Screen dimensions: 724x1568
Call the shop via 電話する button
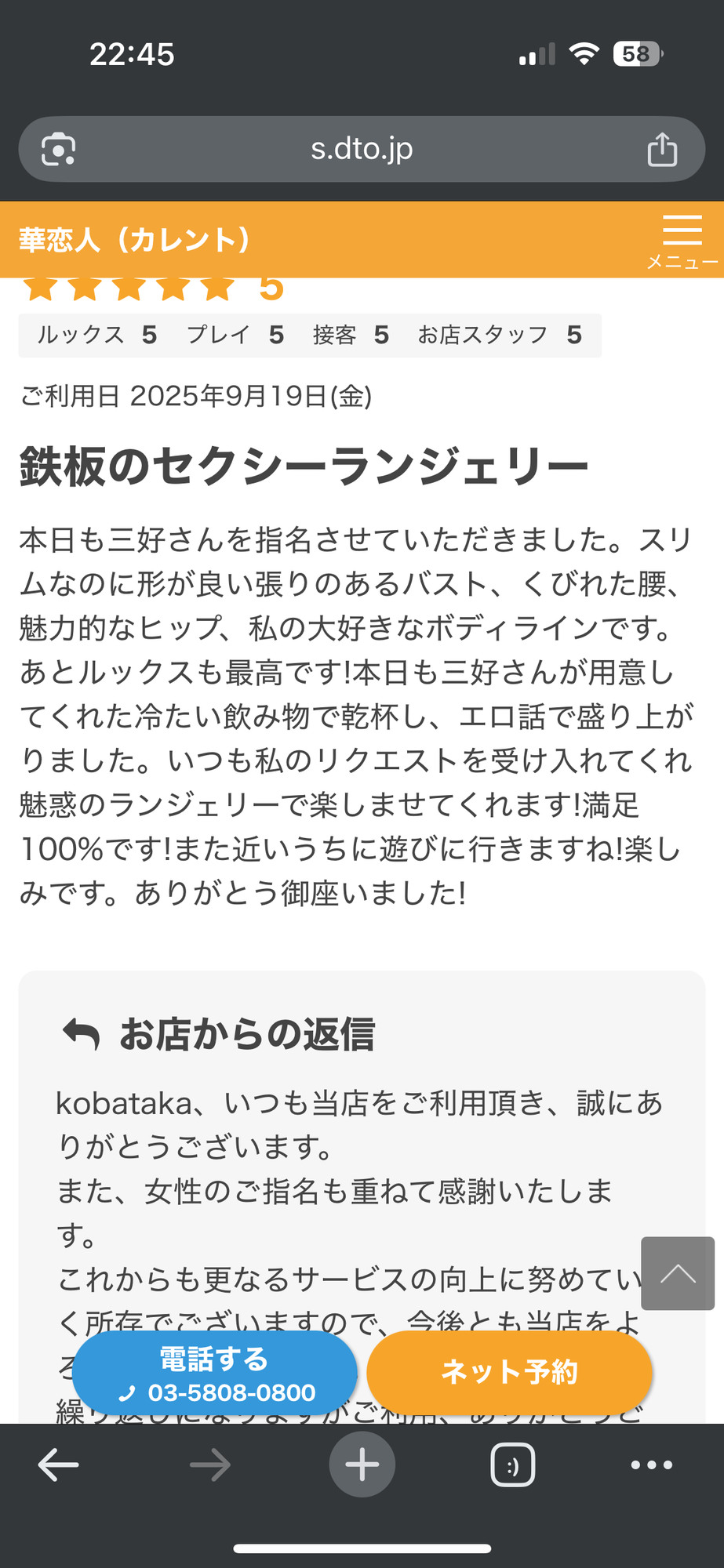pos(214,1374)
